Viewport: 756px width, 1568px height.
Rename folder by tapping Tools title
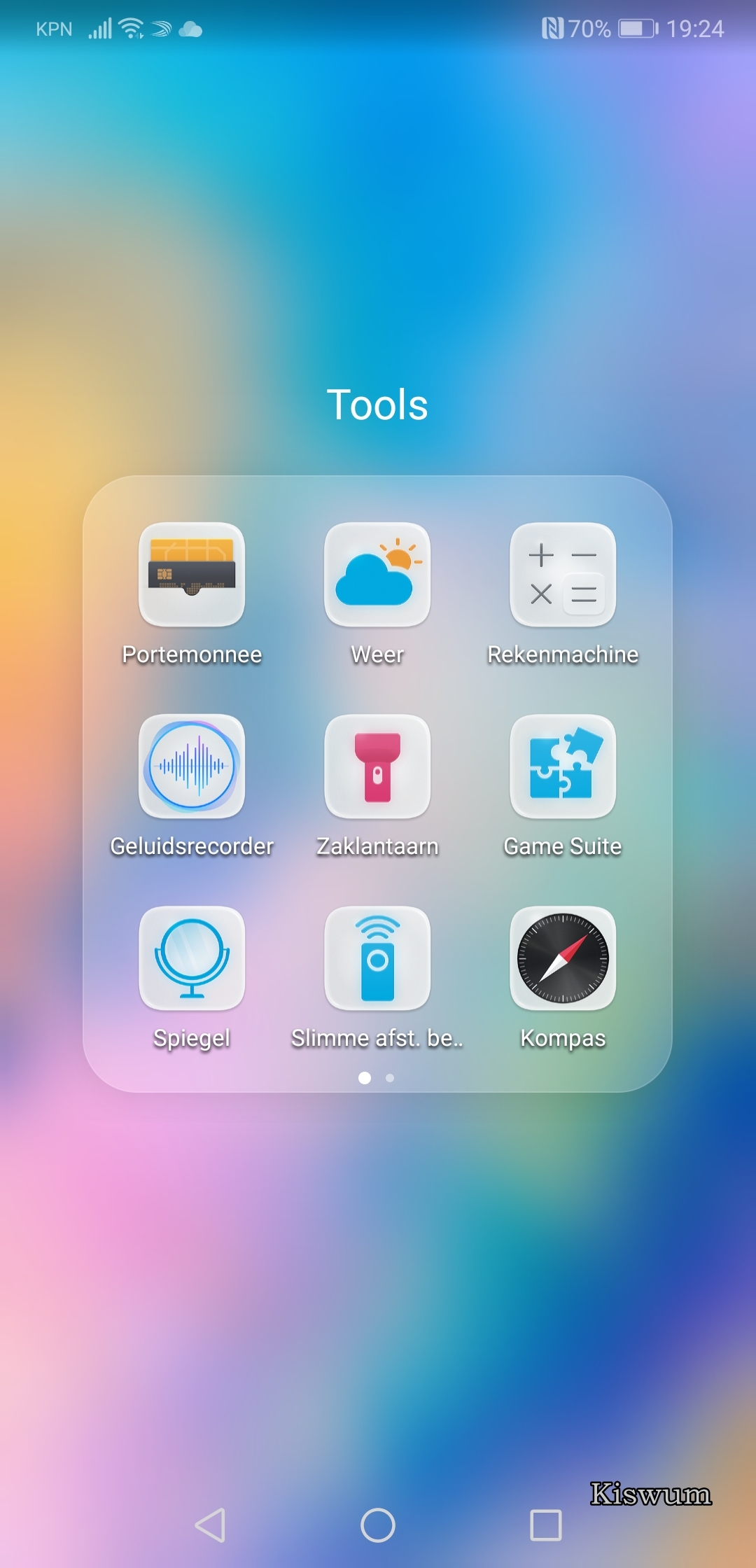click(x=377, y=405)
